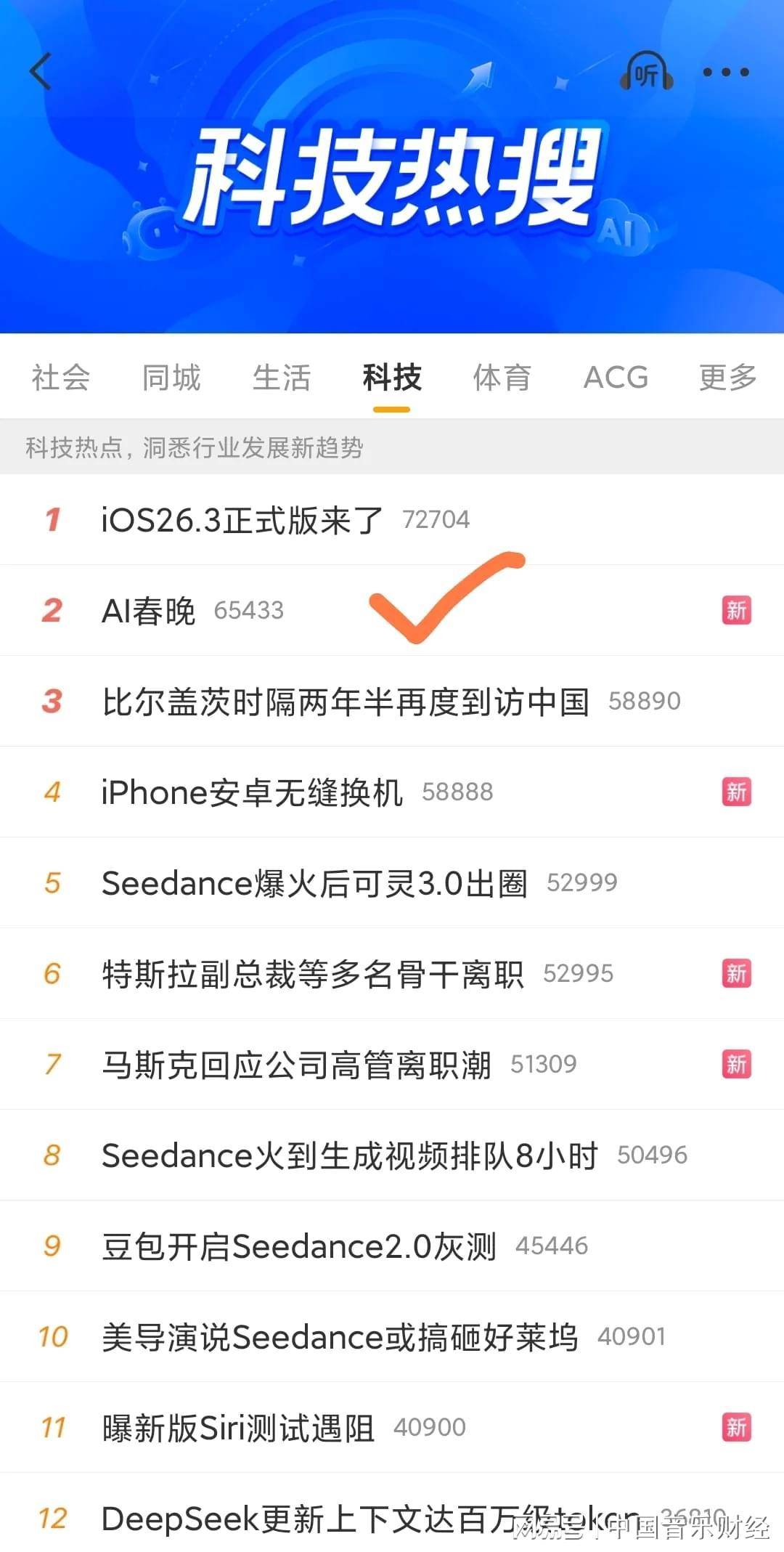View 特斯拉副总裁等多名骨干离职 topic
The image size is (784, 1552).
tap(312, 974)
